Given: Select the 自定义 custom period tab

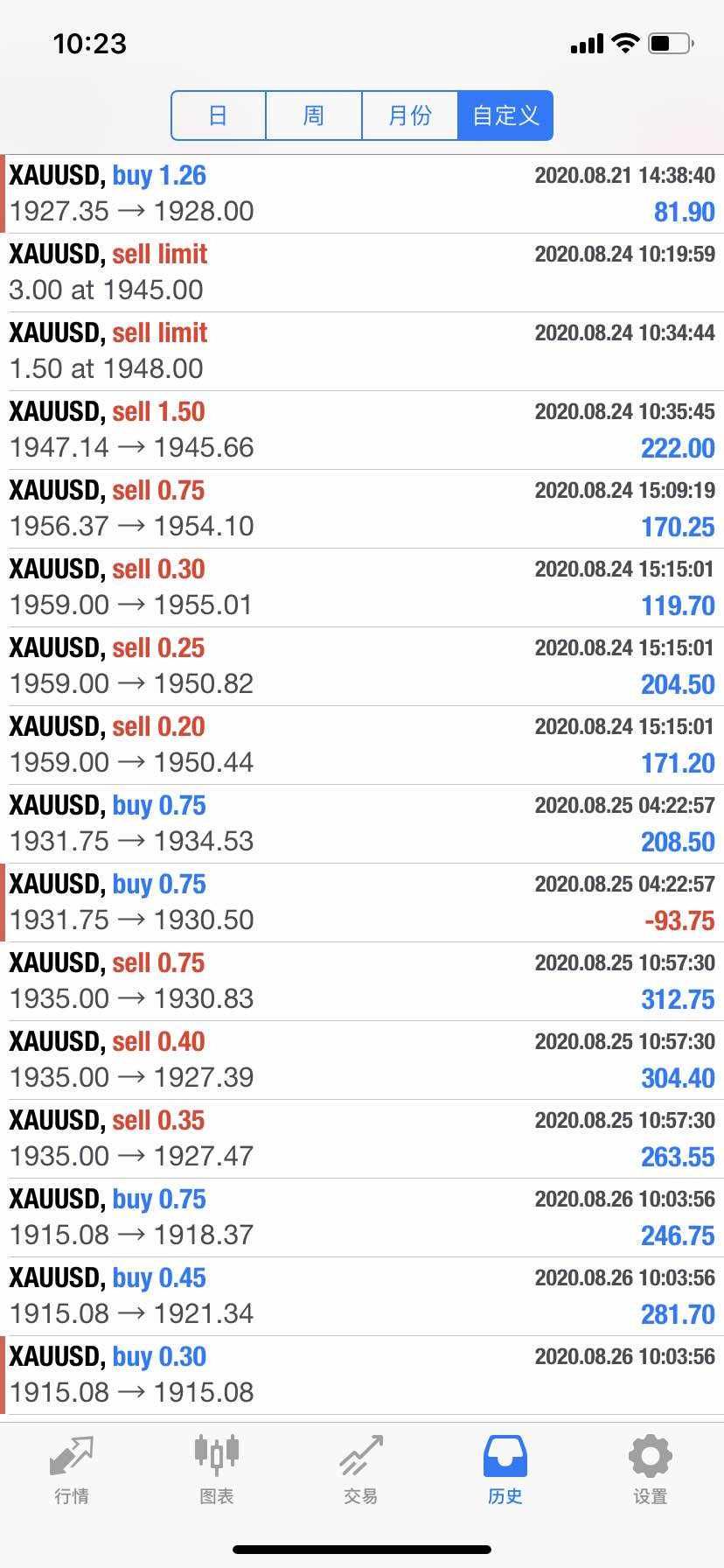Looking at the screenshot, I should coord(505,115).
